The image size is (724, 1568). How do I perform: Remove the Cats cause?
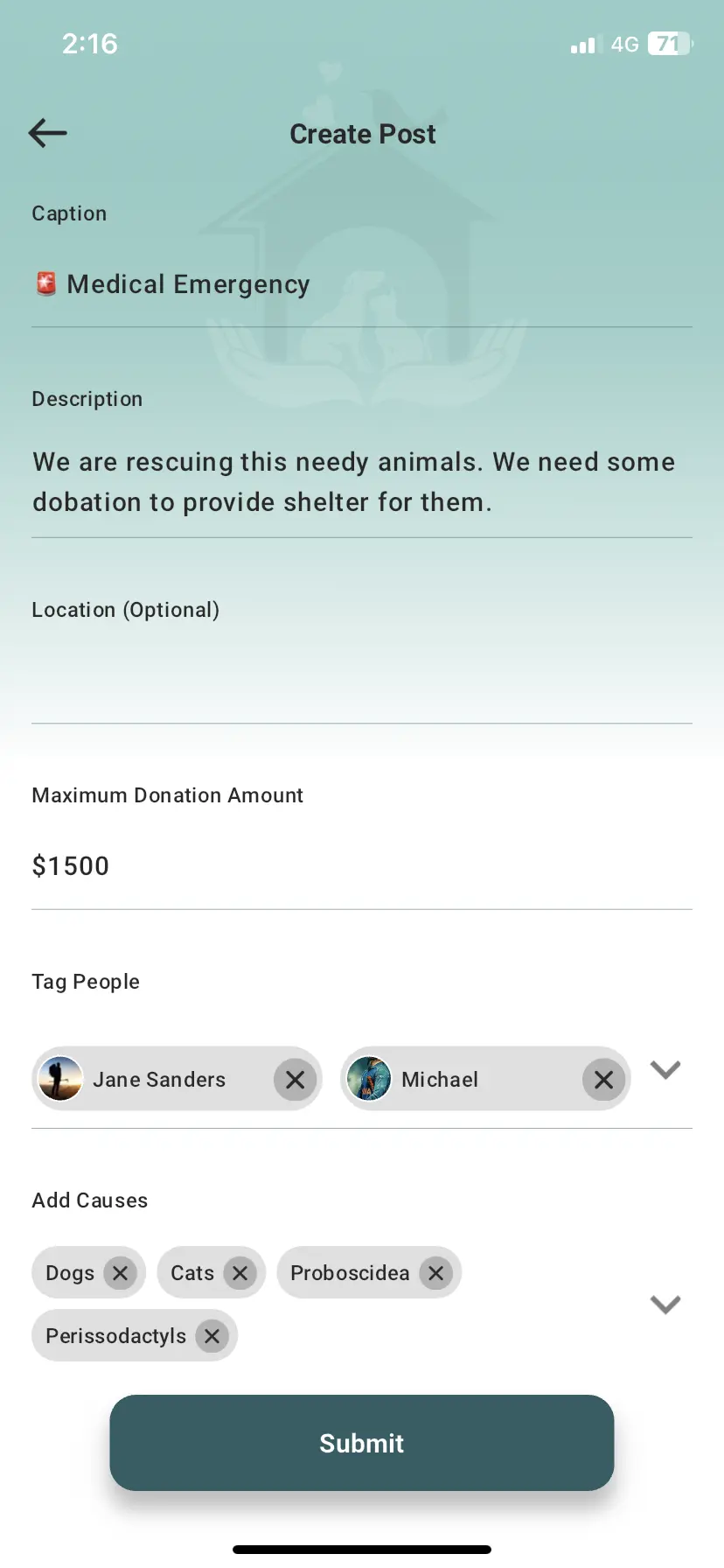(x=240, y=1273)
